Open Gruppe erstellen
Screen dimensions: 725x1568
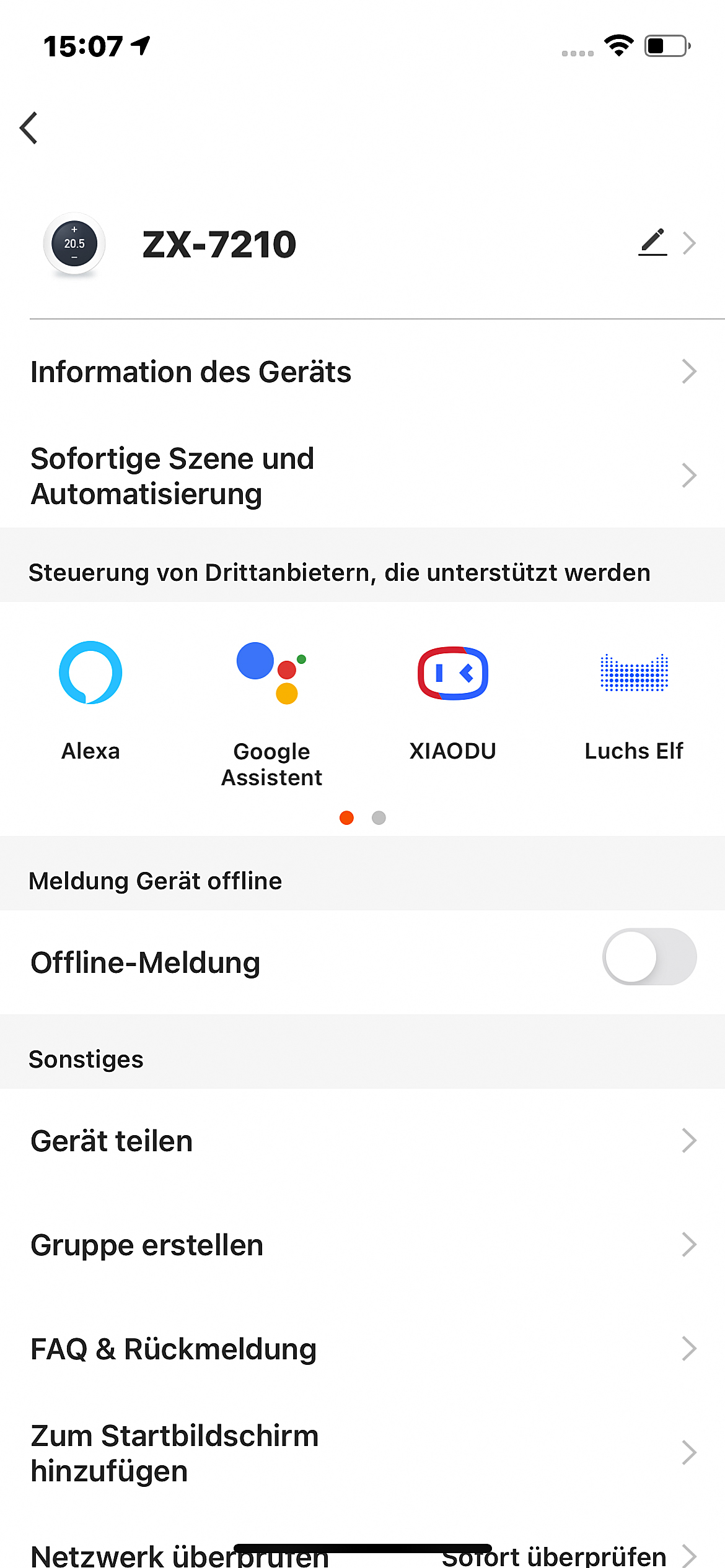click(362, 1245)
